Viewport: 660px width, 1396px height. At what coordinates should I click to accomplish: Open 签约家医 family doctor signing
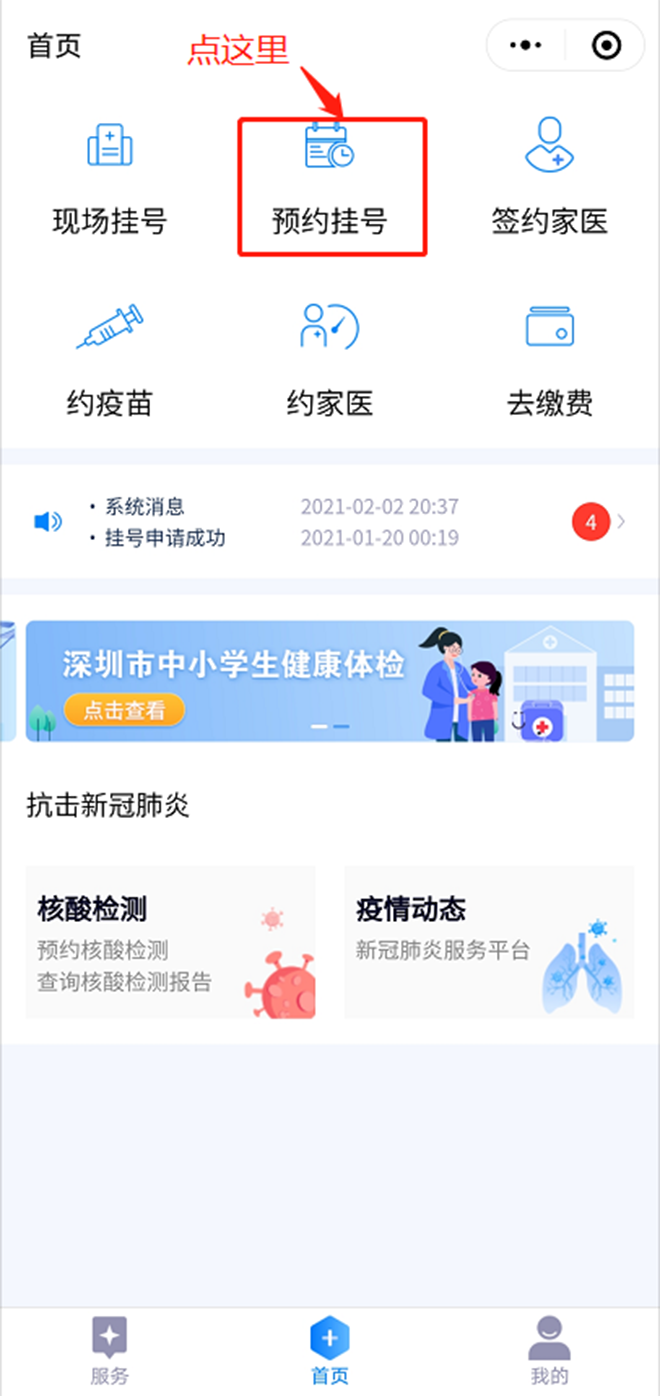point(550,182)
